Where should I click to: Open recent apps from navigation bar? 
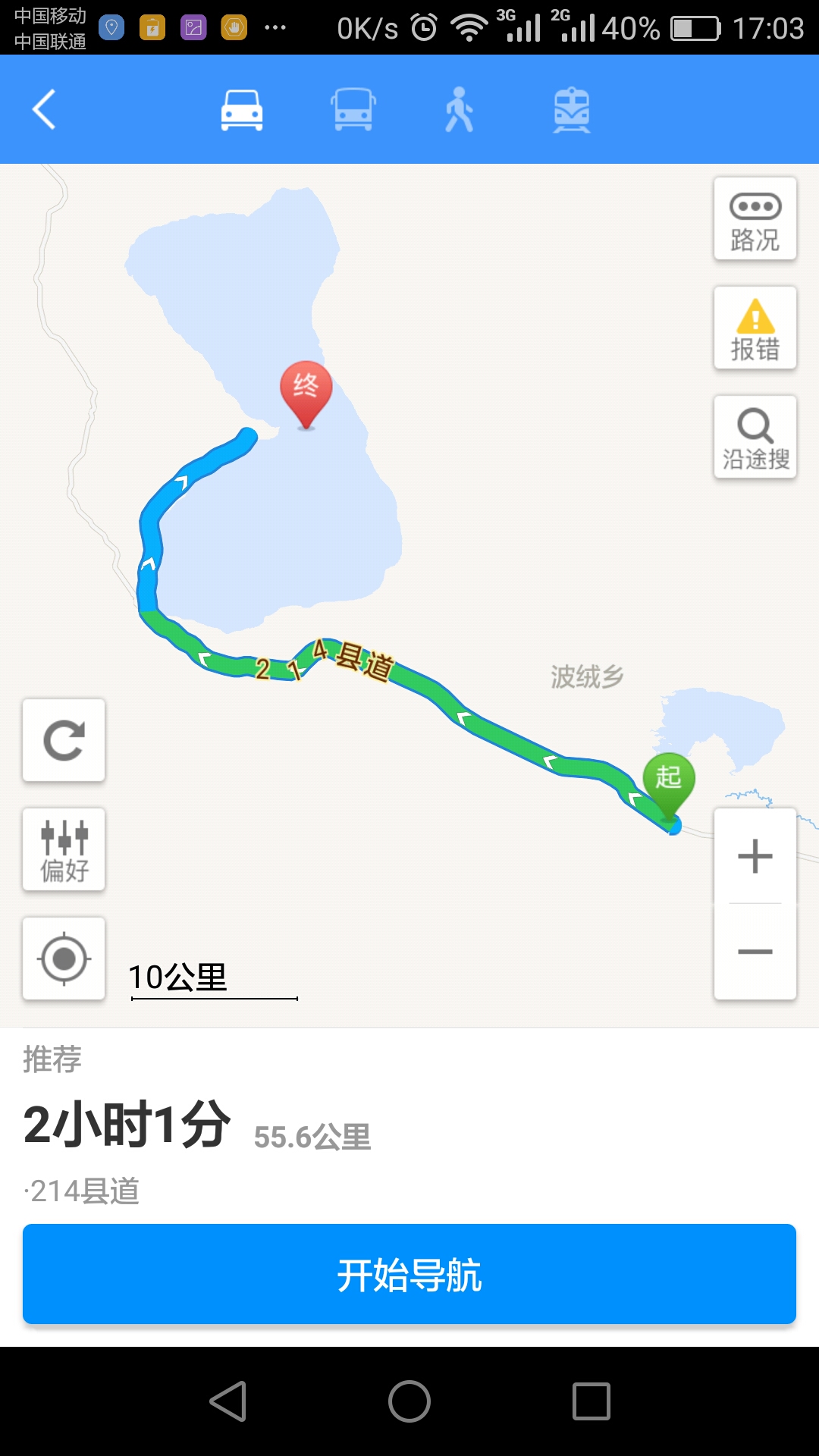(591, 1401)
